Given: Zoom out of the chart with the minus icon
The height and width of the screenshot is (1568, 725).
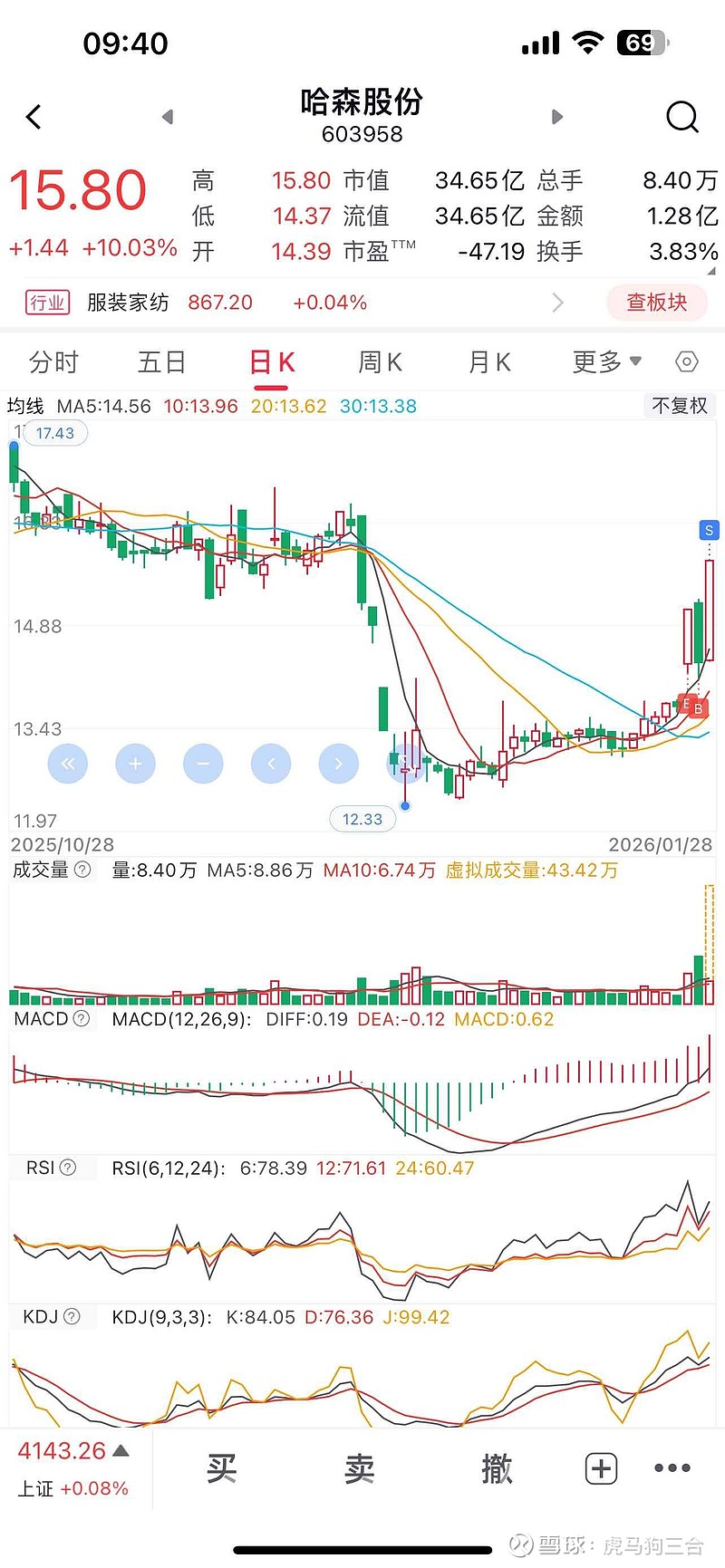Looking at the screenshot, I should click(x=203, y=764).
